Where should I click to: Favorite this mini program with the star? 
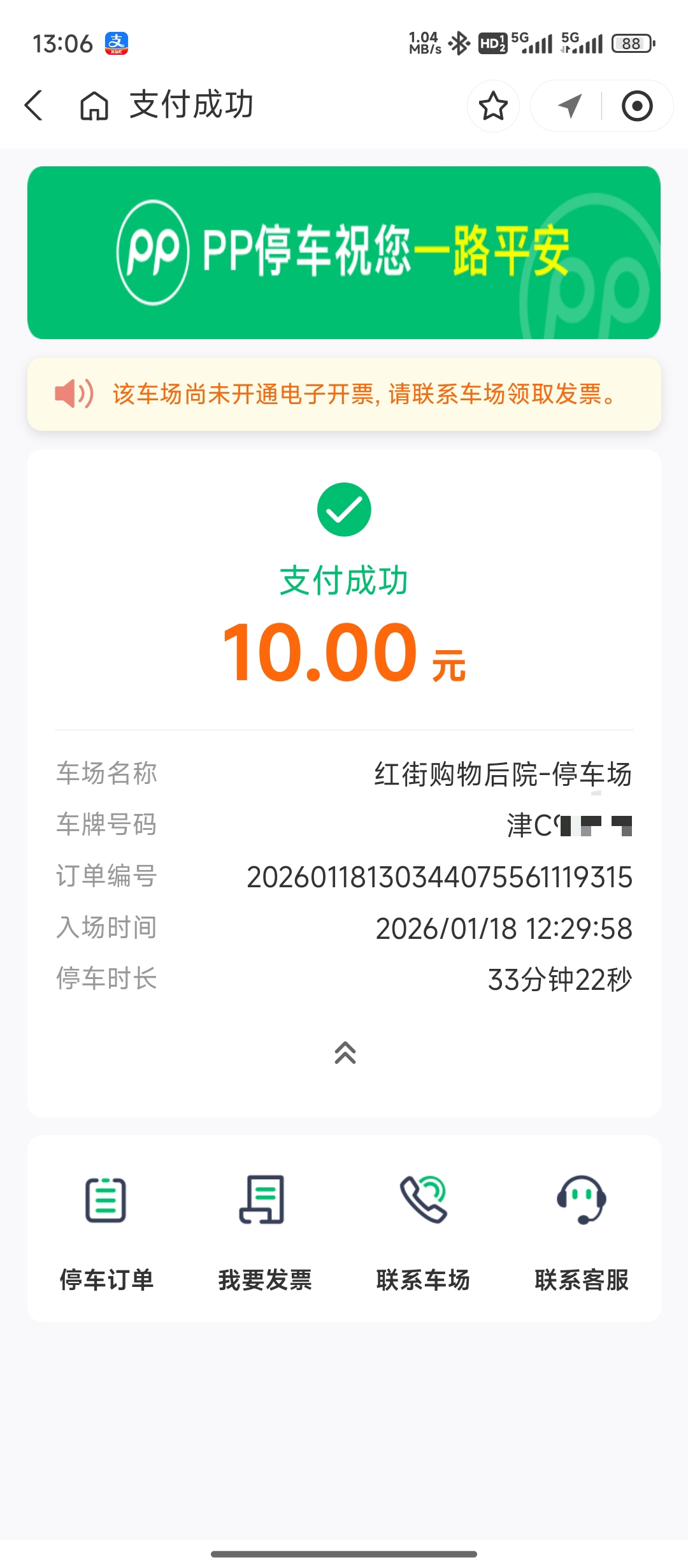pyautogui.click(x=493, y=106)
